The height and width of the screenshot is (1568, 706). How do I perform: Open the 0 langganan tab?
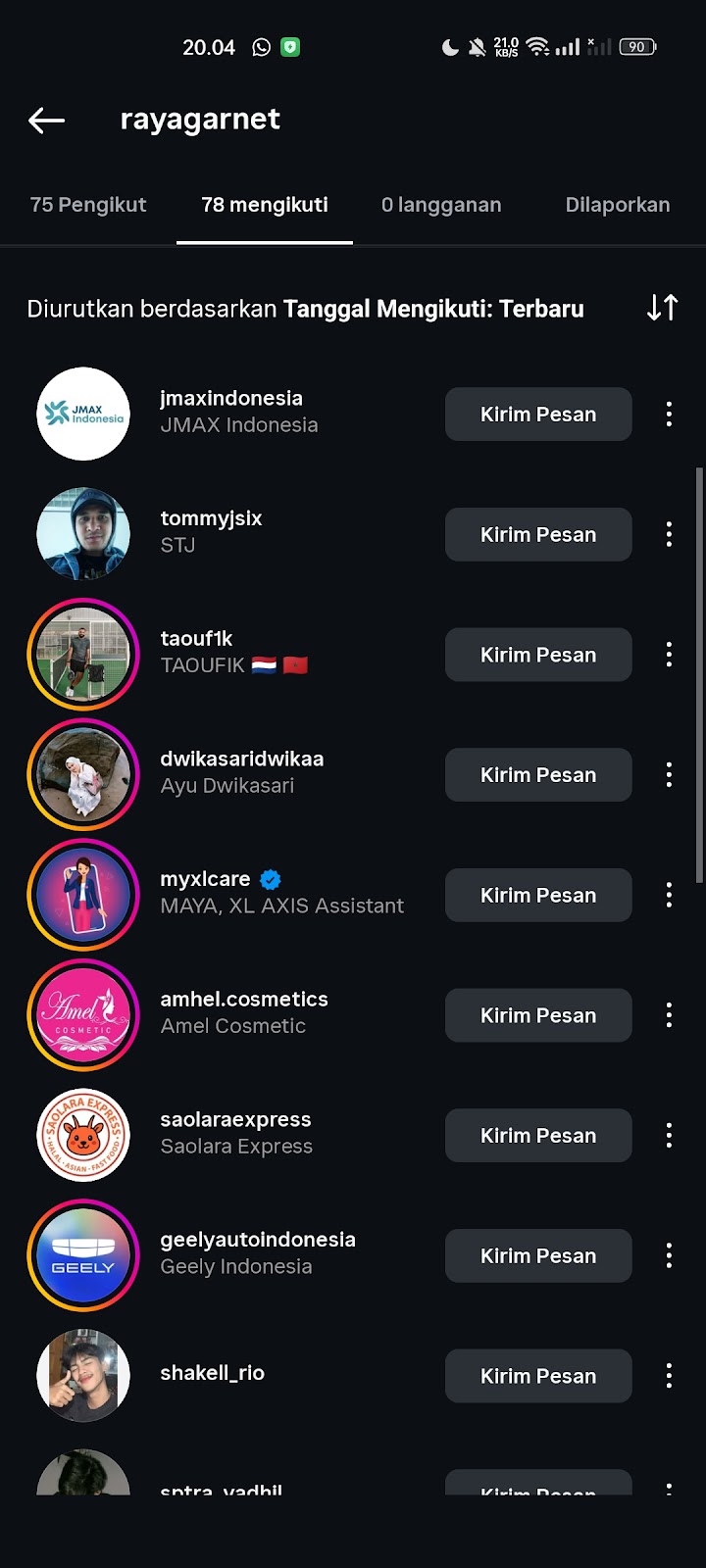click(x=441, y=205)
